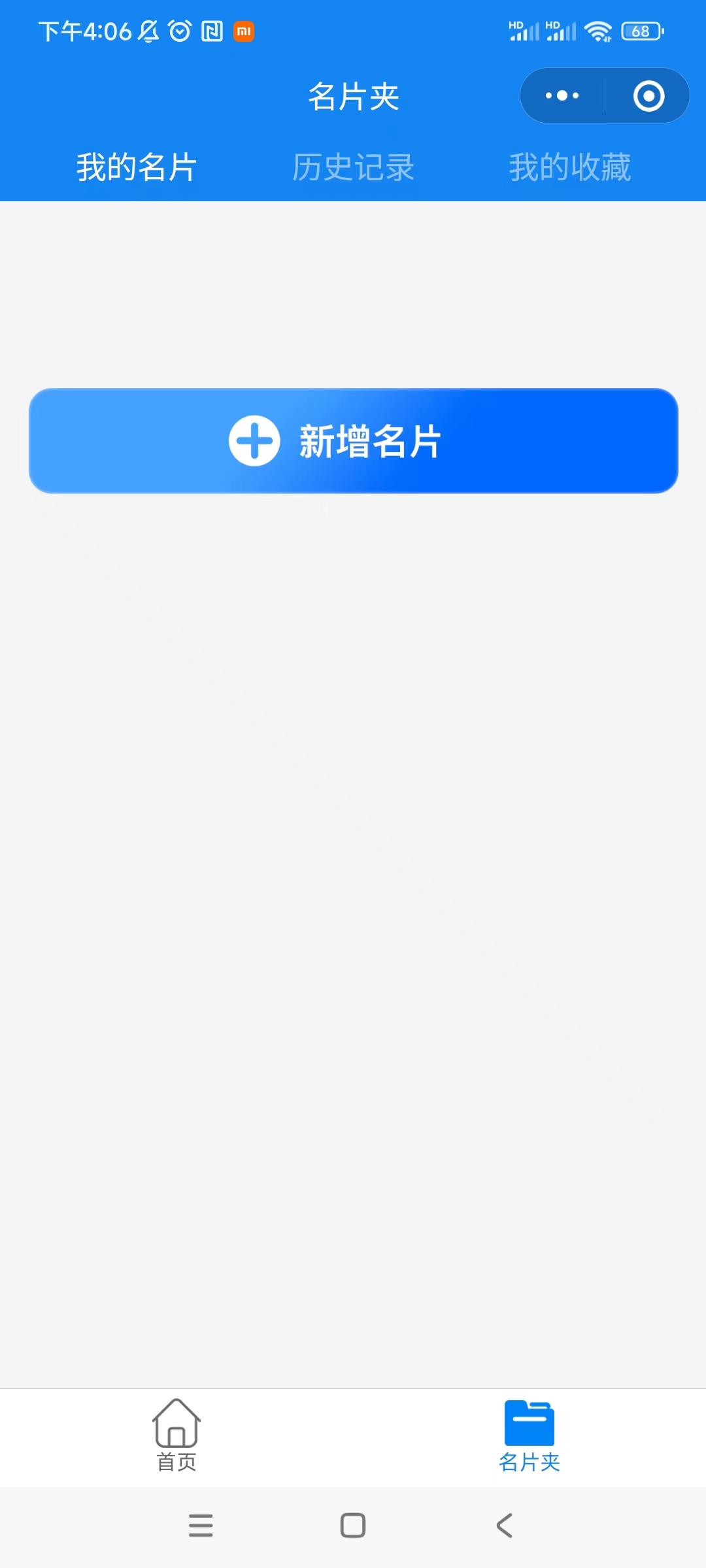Go back using system back arrow

click(x=505, y=1526)
